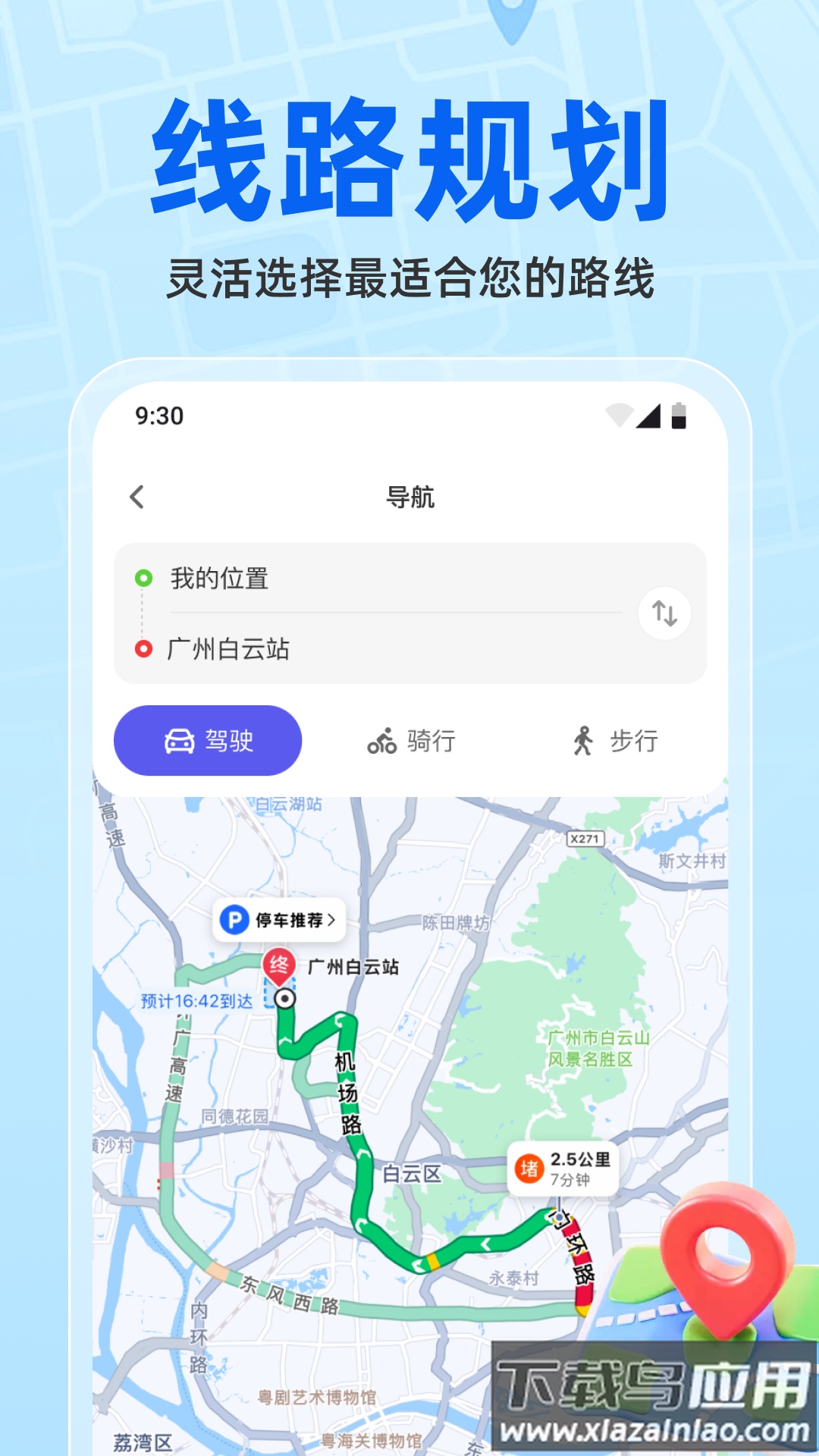The height and width of the screenshot is (1456, 819).
Task: Tap the 终 destination marker on map
Action: (280, 965)
